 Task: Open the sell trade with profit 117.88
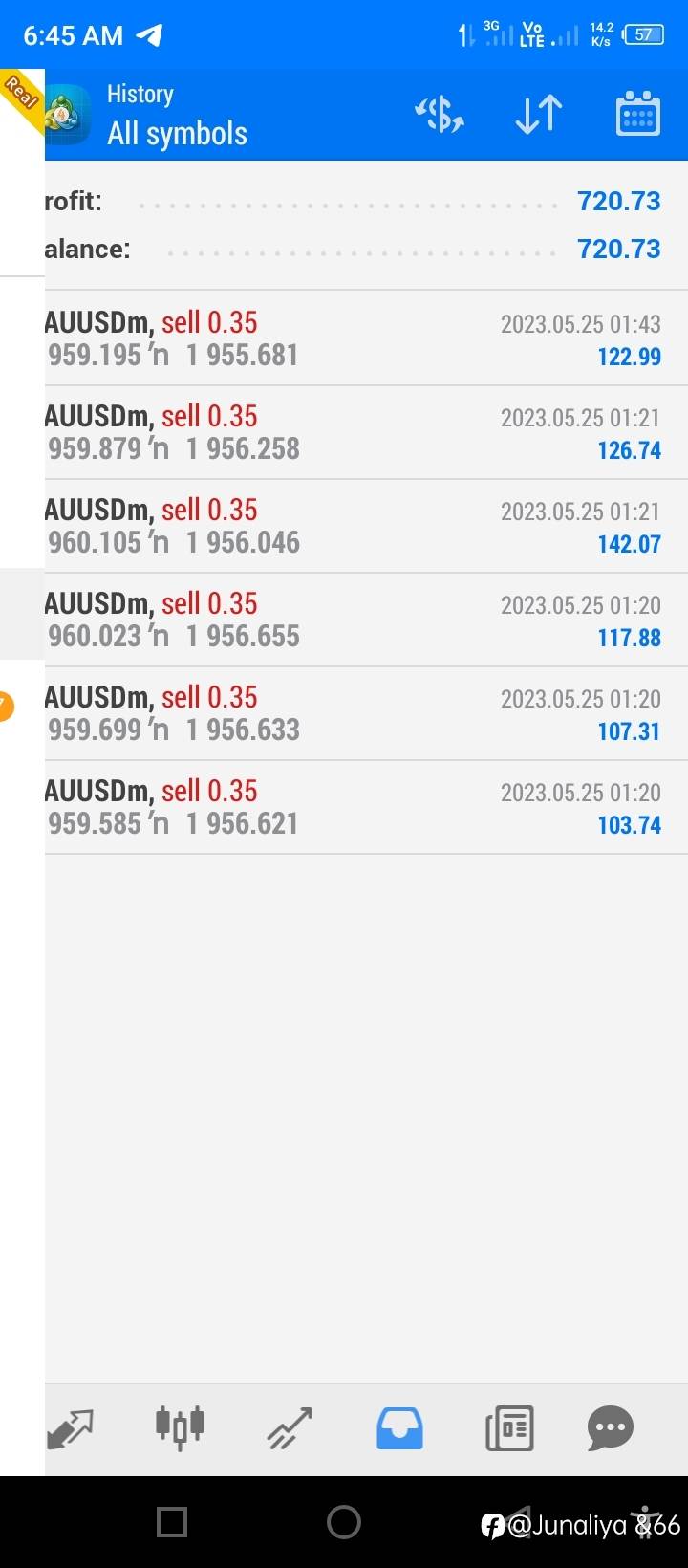[x=366, y=620]
